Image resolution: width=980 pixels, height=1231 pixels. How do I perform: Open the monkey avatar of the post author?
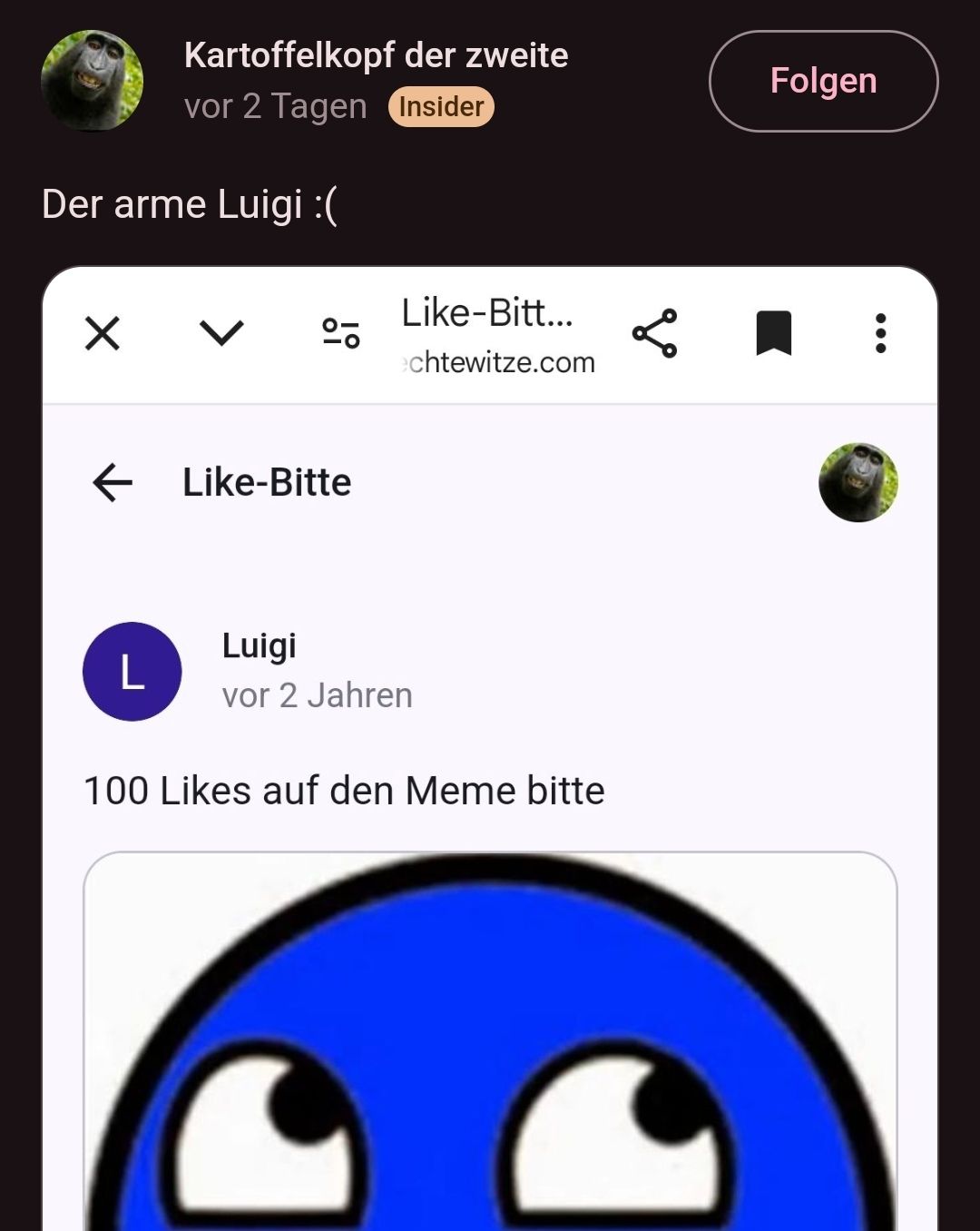tap(92, 81)
